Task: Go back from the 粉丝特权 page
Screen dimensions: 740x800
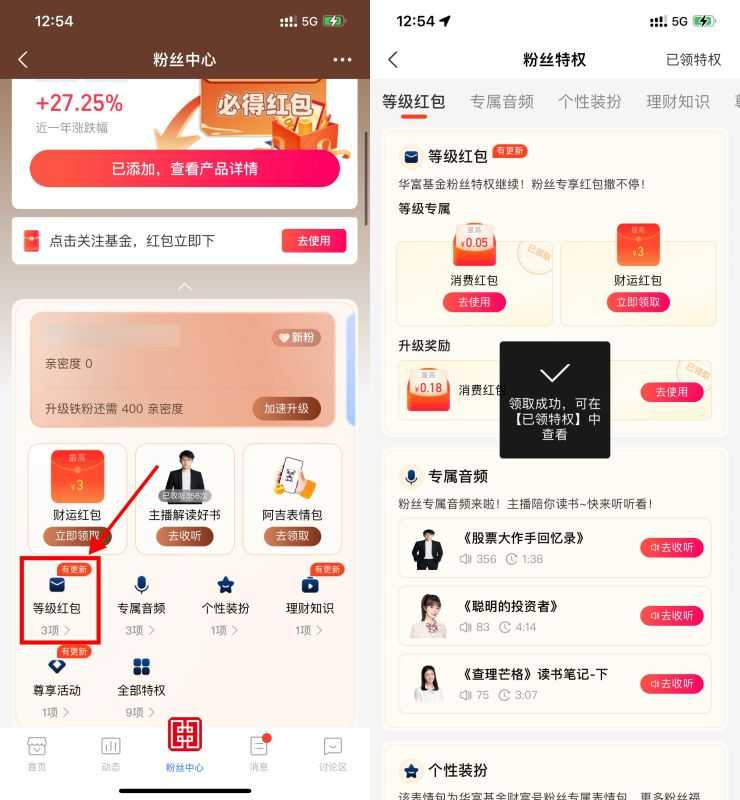Action: [392, 60]
